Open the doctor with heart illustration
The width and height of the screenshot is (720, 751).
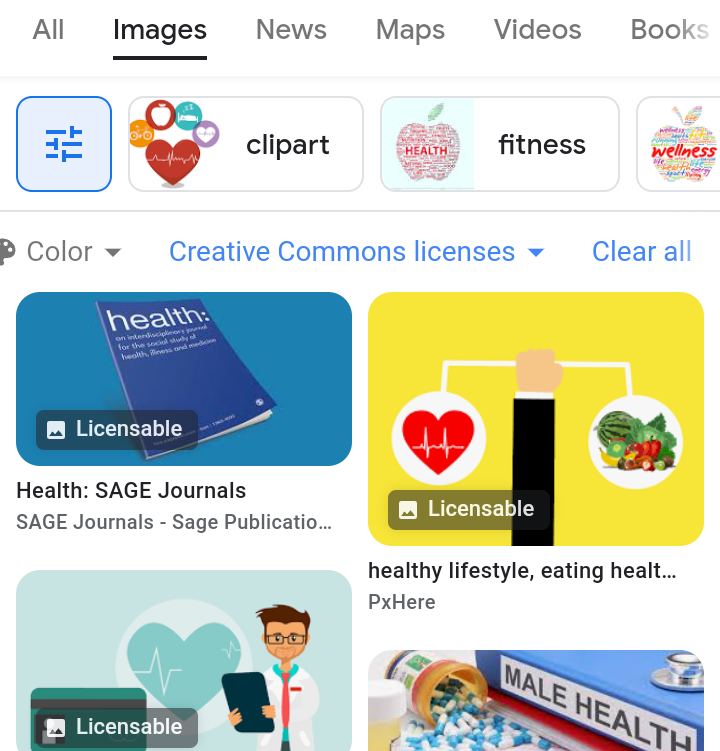(x=184, y=660)
